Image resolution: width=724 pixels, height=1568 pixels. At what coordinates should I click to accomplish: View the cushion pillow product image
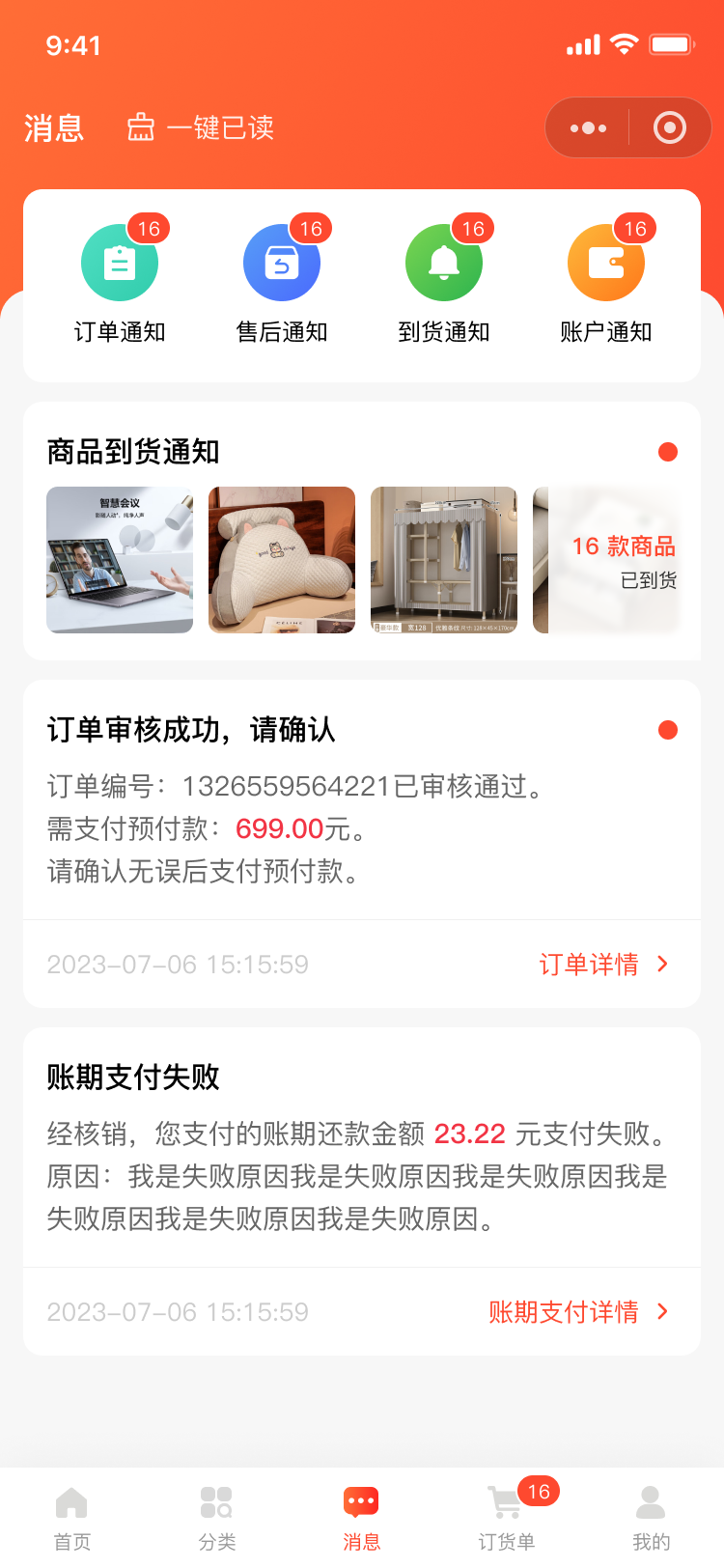click(282, 560)
